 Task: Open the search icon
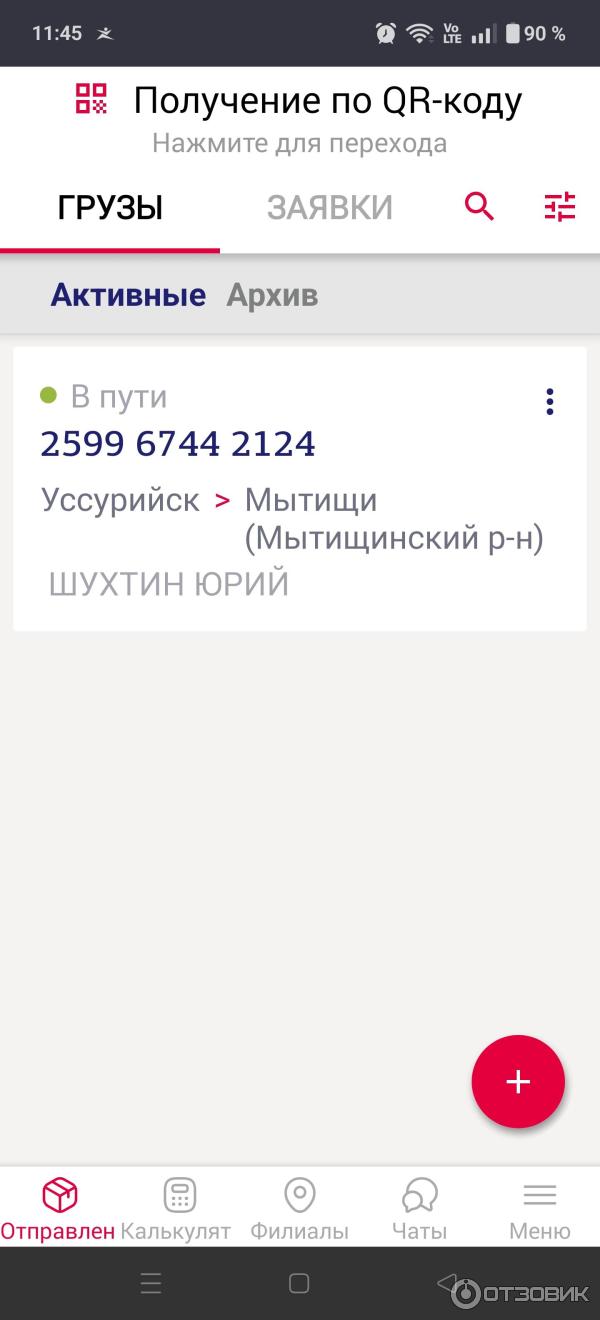click(480, 207)
